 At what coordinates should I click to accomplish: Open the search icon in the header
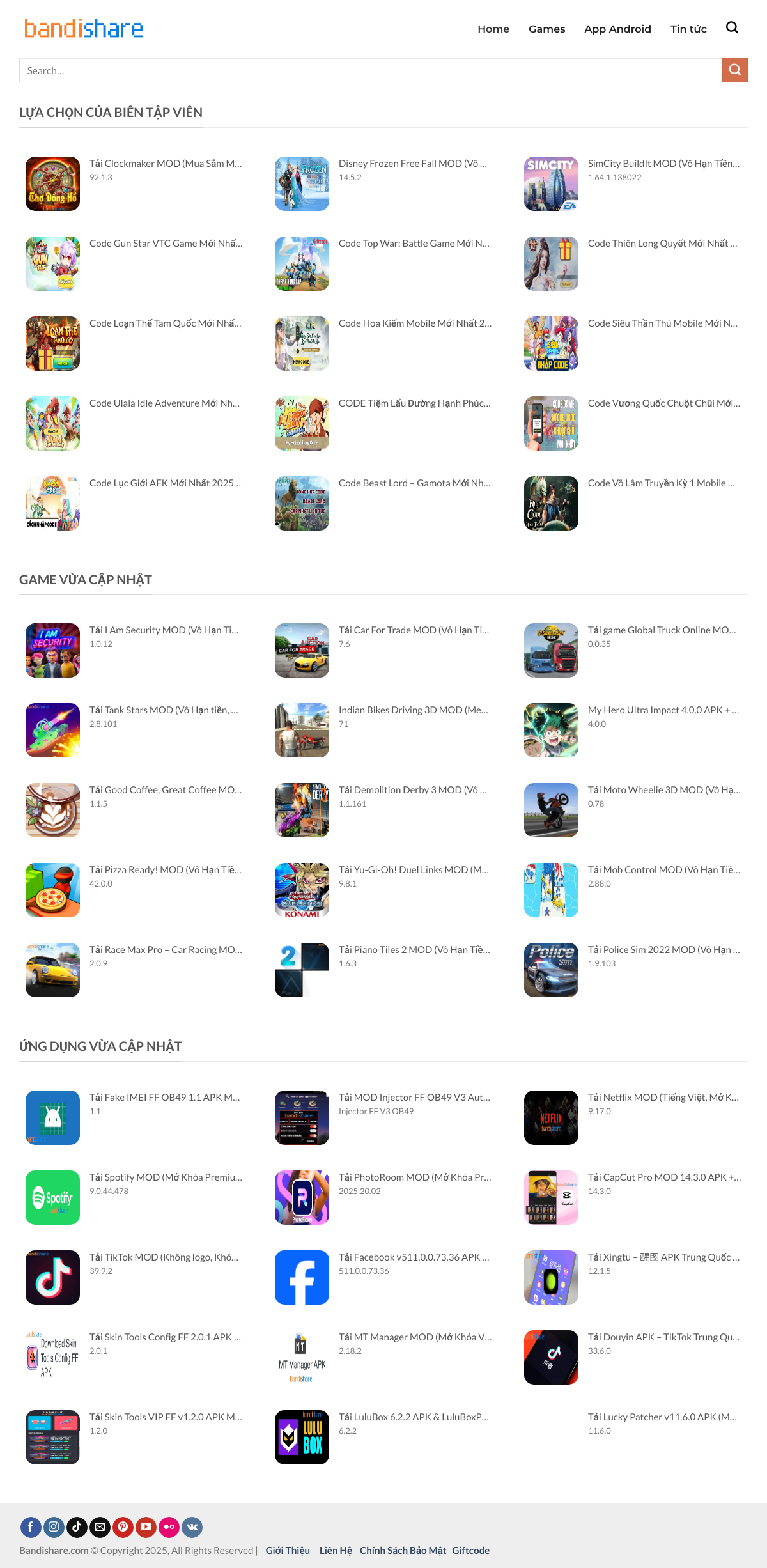[x=732, y=27]
